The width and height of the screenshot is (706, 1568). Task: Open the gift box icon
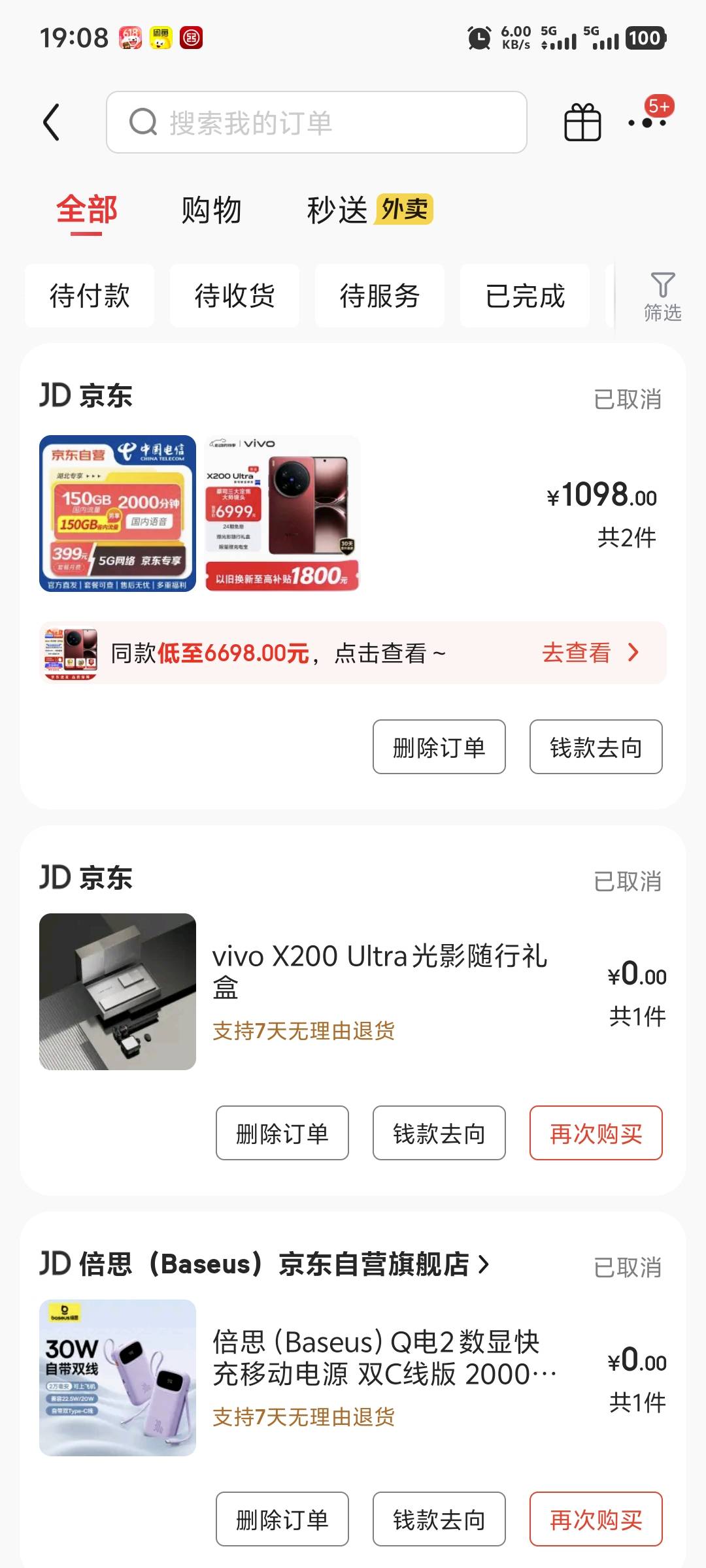pyautogui.click(x=582, y=122)
